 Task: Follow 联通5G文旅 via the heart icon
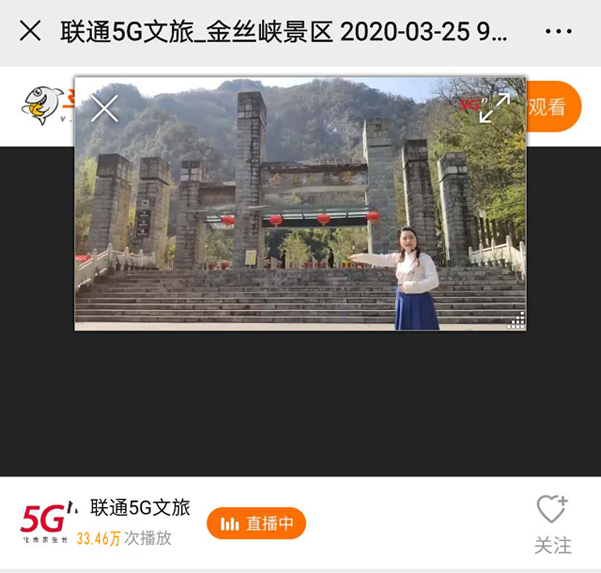click(551, 510)
